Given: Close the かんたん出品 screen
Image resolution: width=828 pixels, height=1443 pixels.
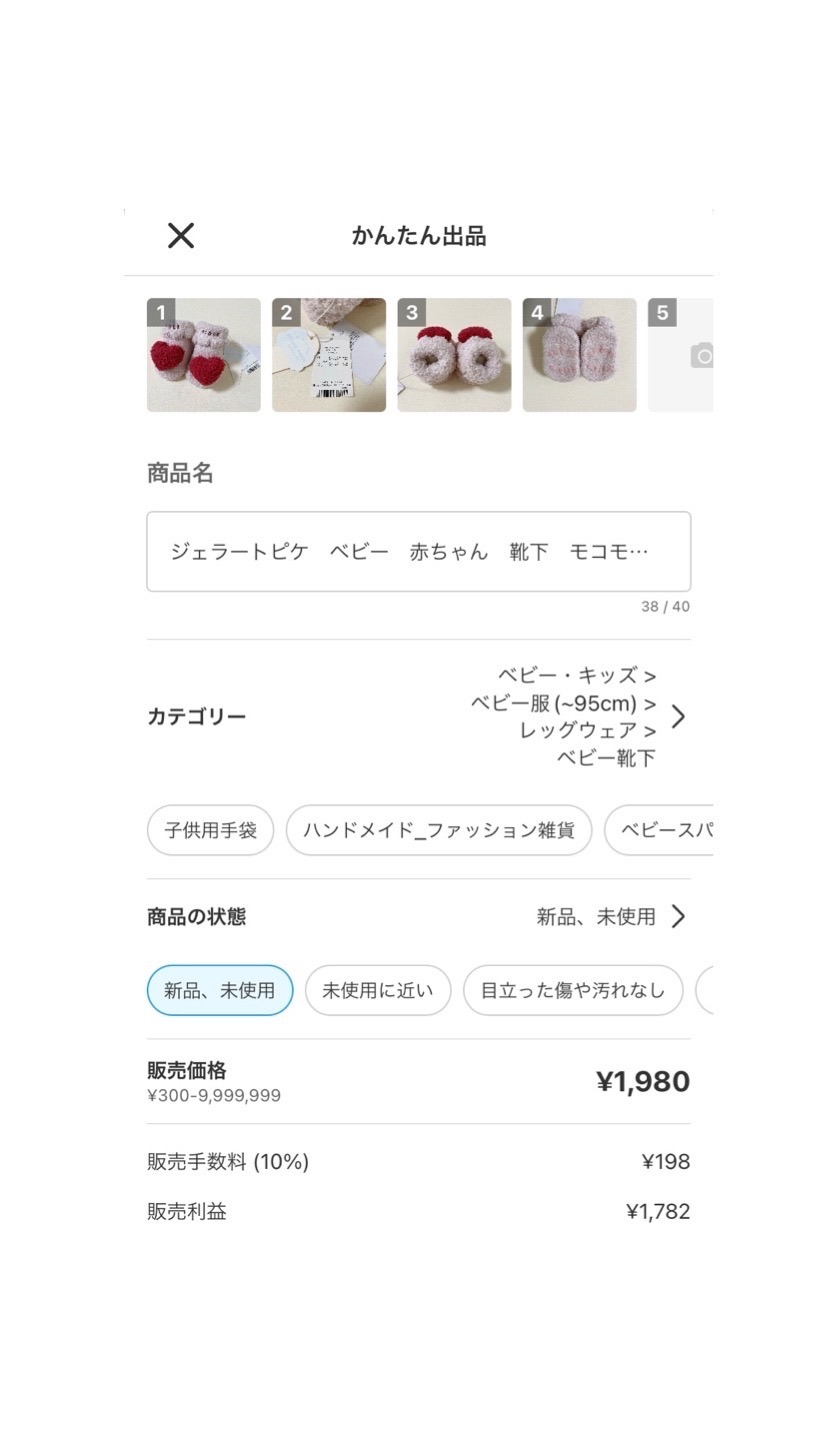Looking at the screenshot, I should pos(181,236).
